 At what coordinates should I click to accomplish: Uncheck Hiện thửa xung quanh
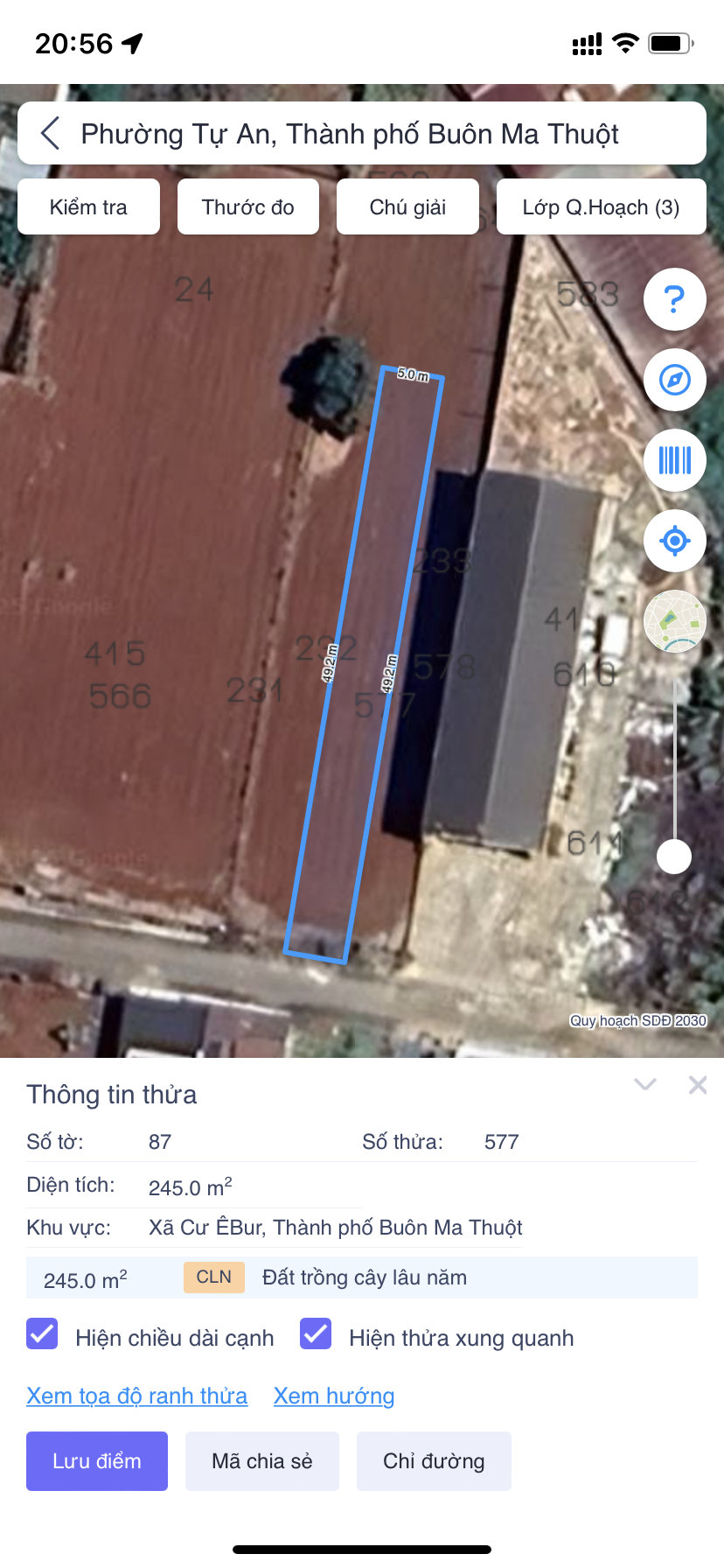point(316,1334)
